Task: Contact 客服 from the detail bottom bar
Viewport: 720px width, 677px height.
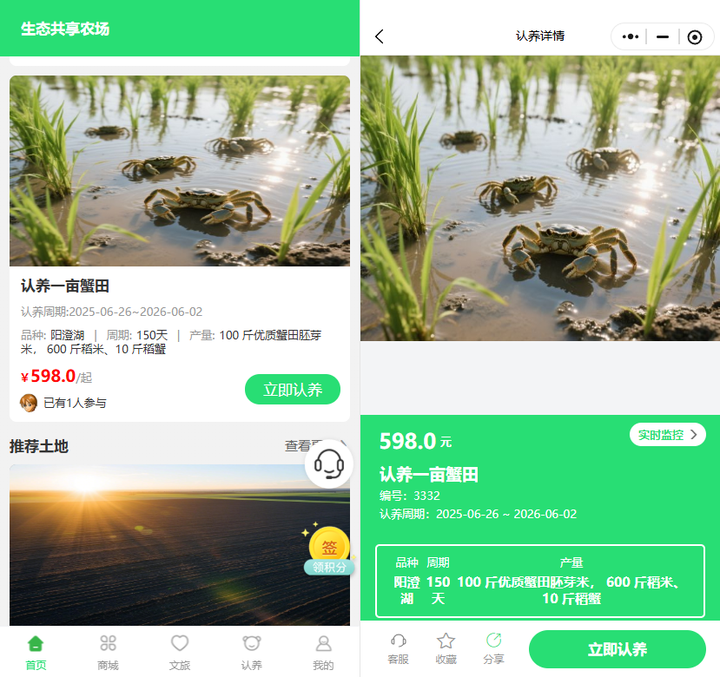Action: [x=398, y=648]
